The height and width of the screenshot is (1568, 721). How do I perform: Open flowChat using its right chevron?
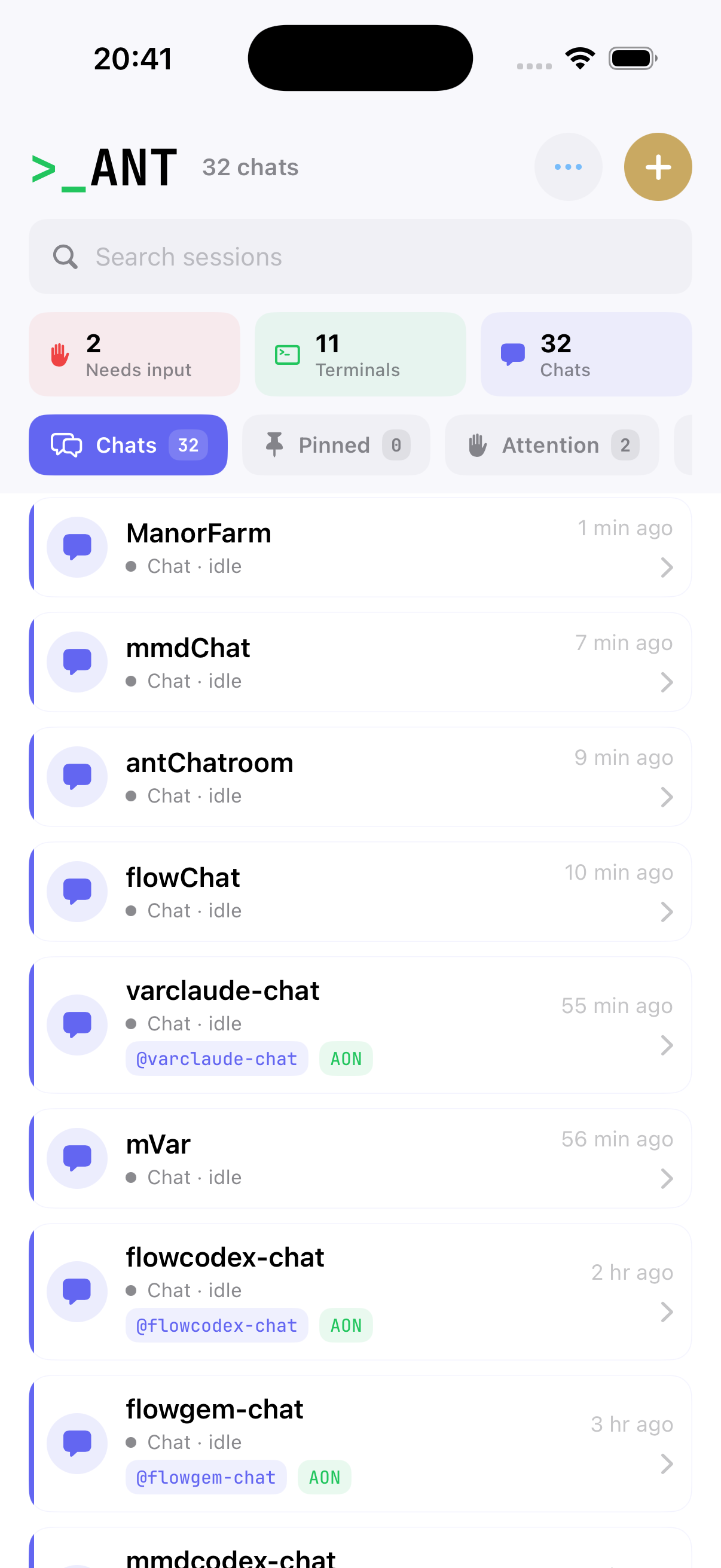pos(667,911)
